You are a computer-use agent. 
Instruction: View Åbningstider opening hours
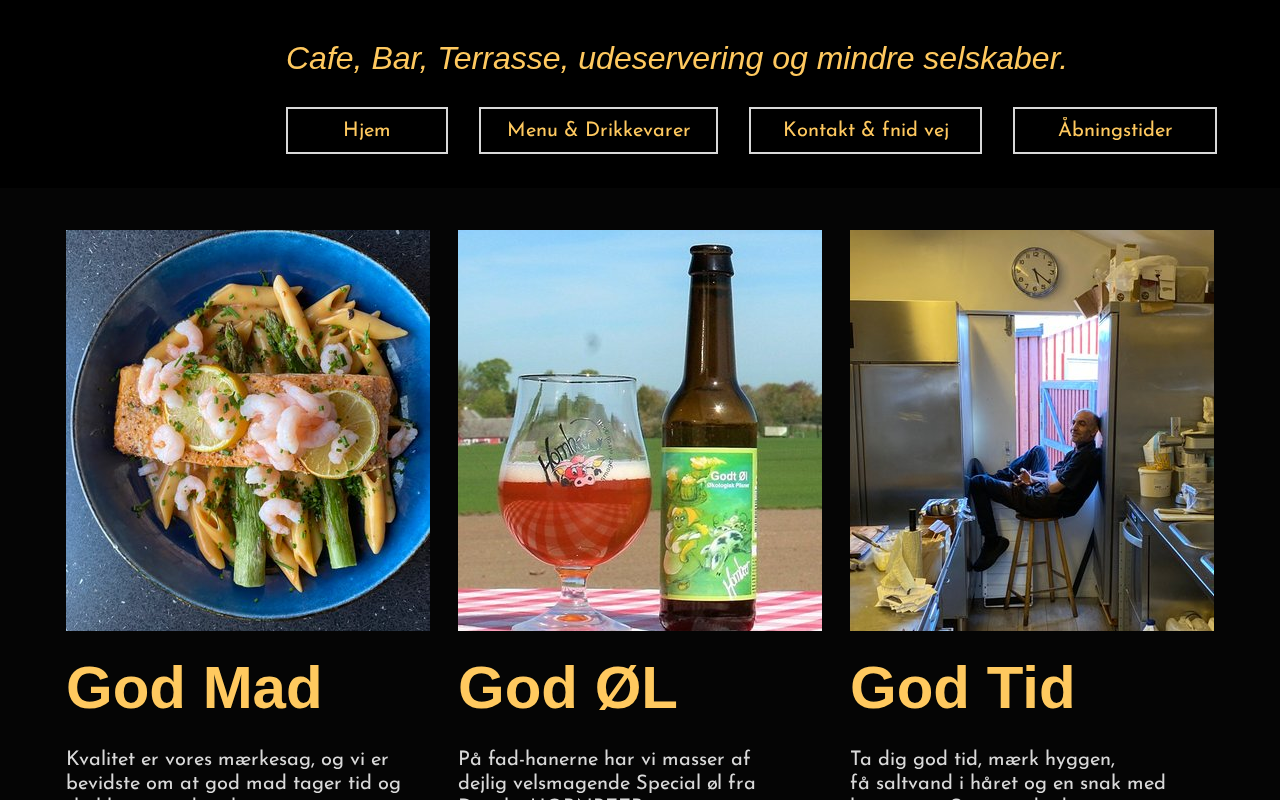[x=1114, y=131]
